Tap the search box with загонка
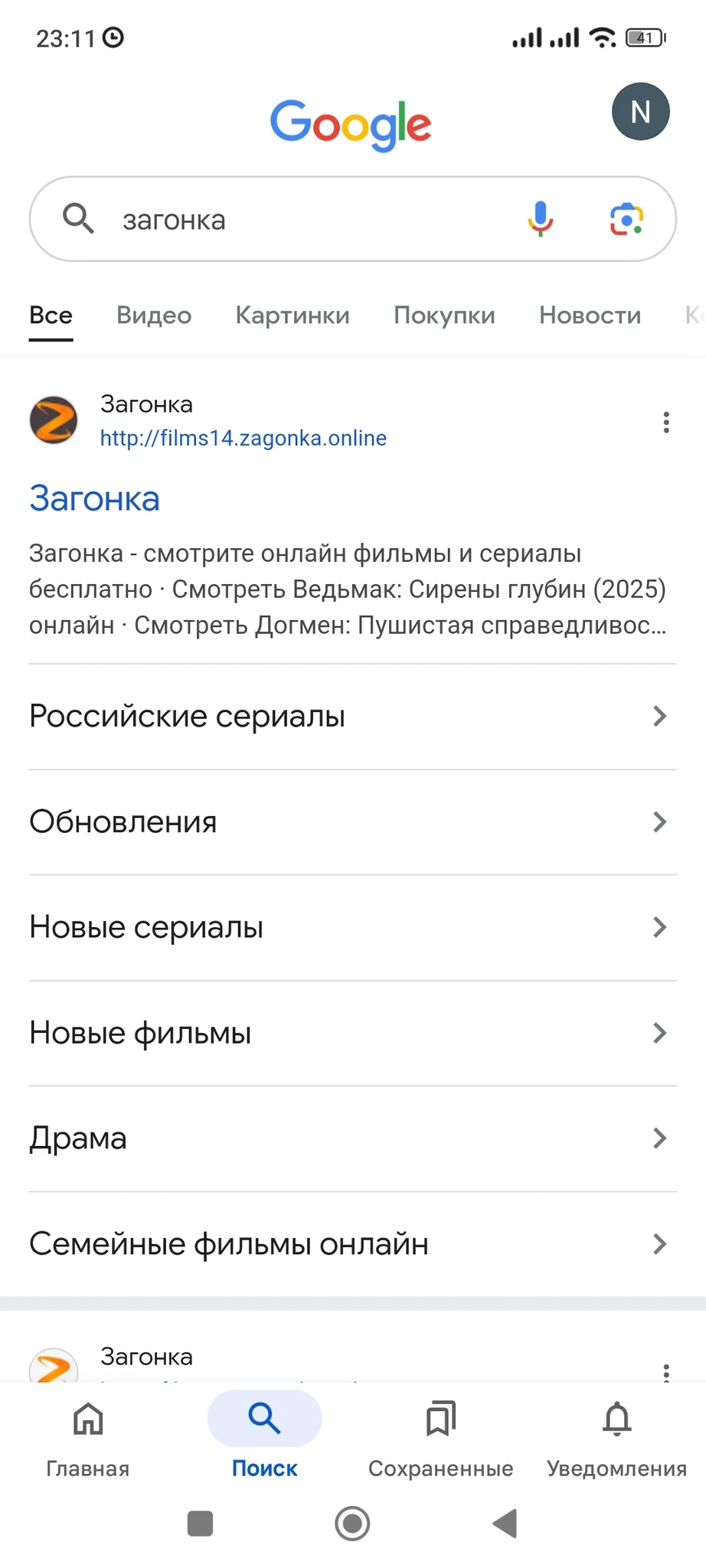706x1568 pixels. click(x=306, y=220)
